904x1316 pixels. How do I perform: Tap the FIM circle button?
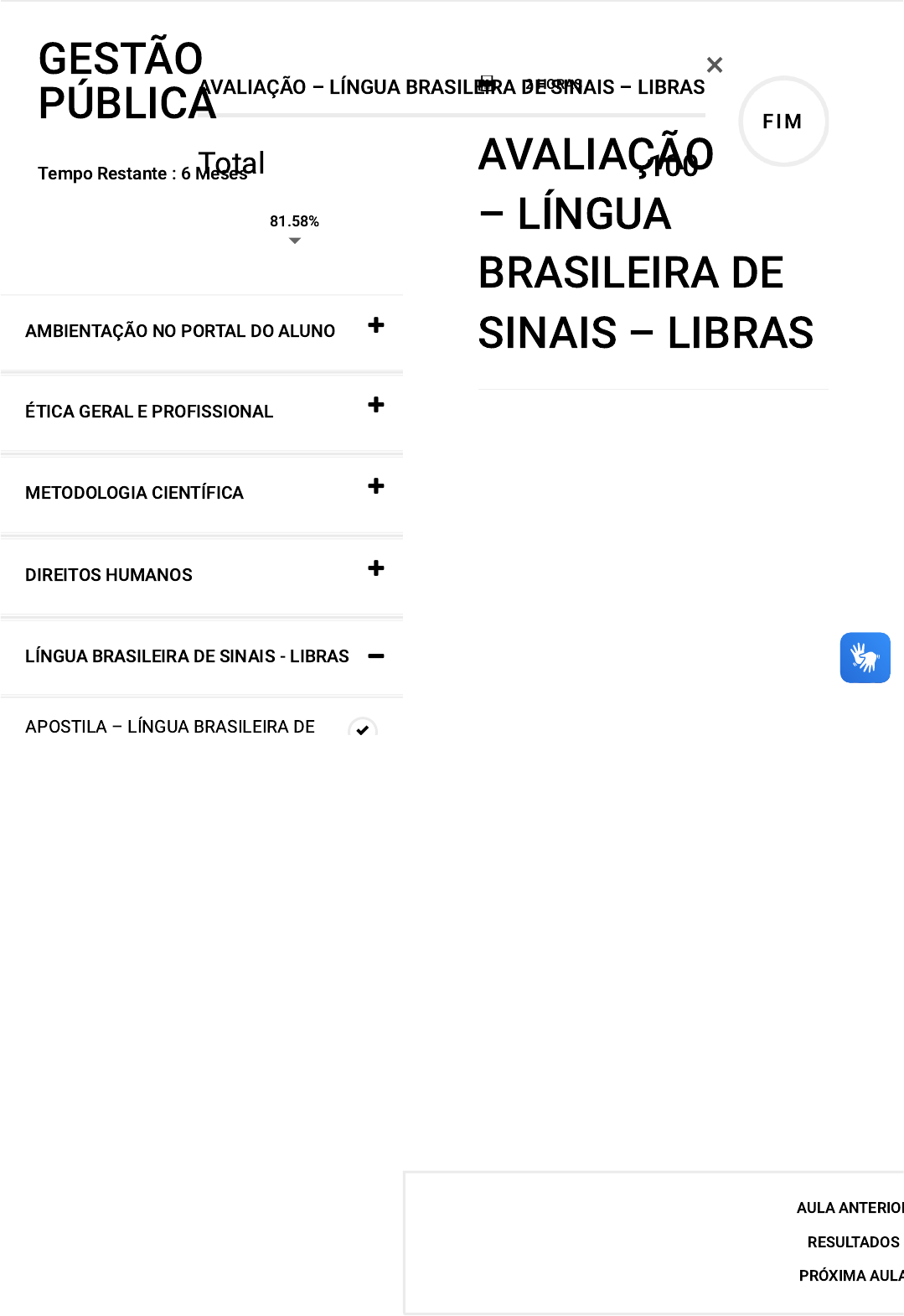tap(783, 122)
